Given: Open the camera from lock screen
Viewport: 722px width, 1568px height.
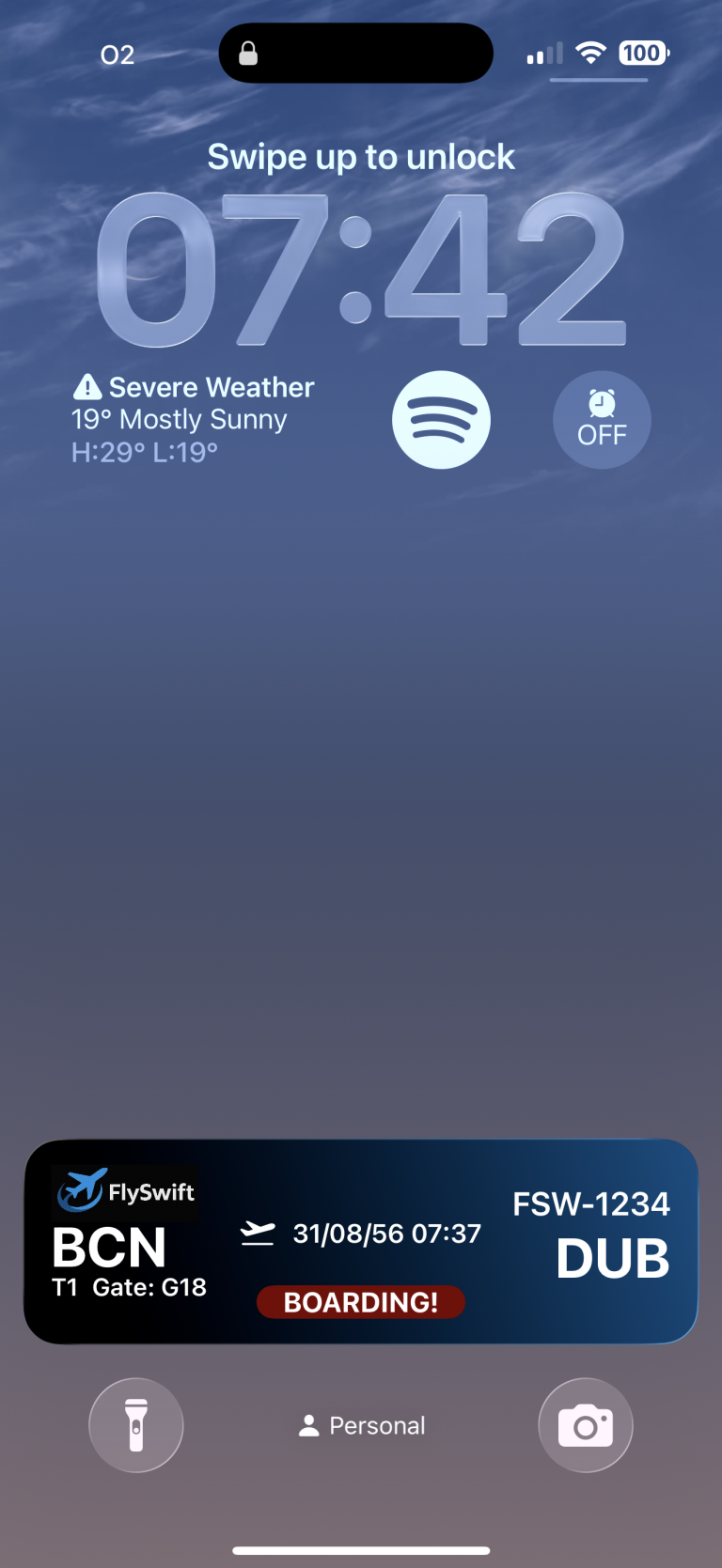Looking at the screenshot, I should [x=585, y=1425].
